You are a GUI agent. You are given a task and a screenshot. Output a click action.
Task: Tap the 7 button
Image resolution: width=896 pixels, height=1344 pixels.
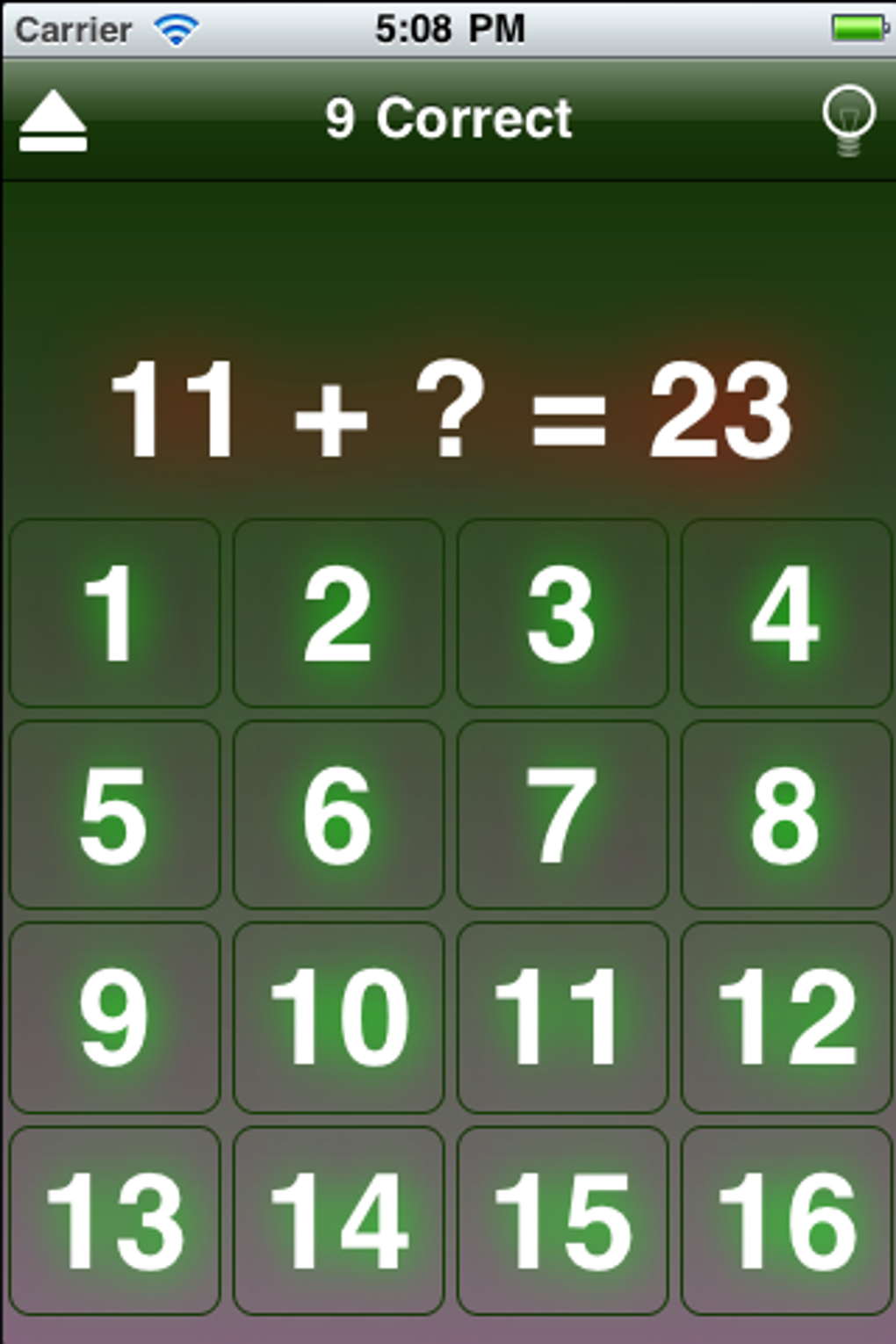click(562, 814)
